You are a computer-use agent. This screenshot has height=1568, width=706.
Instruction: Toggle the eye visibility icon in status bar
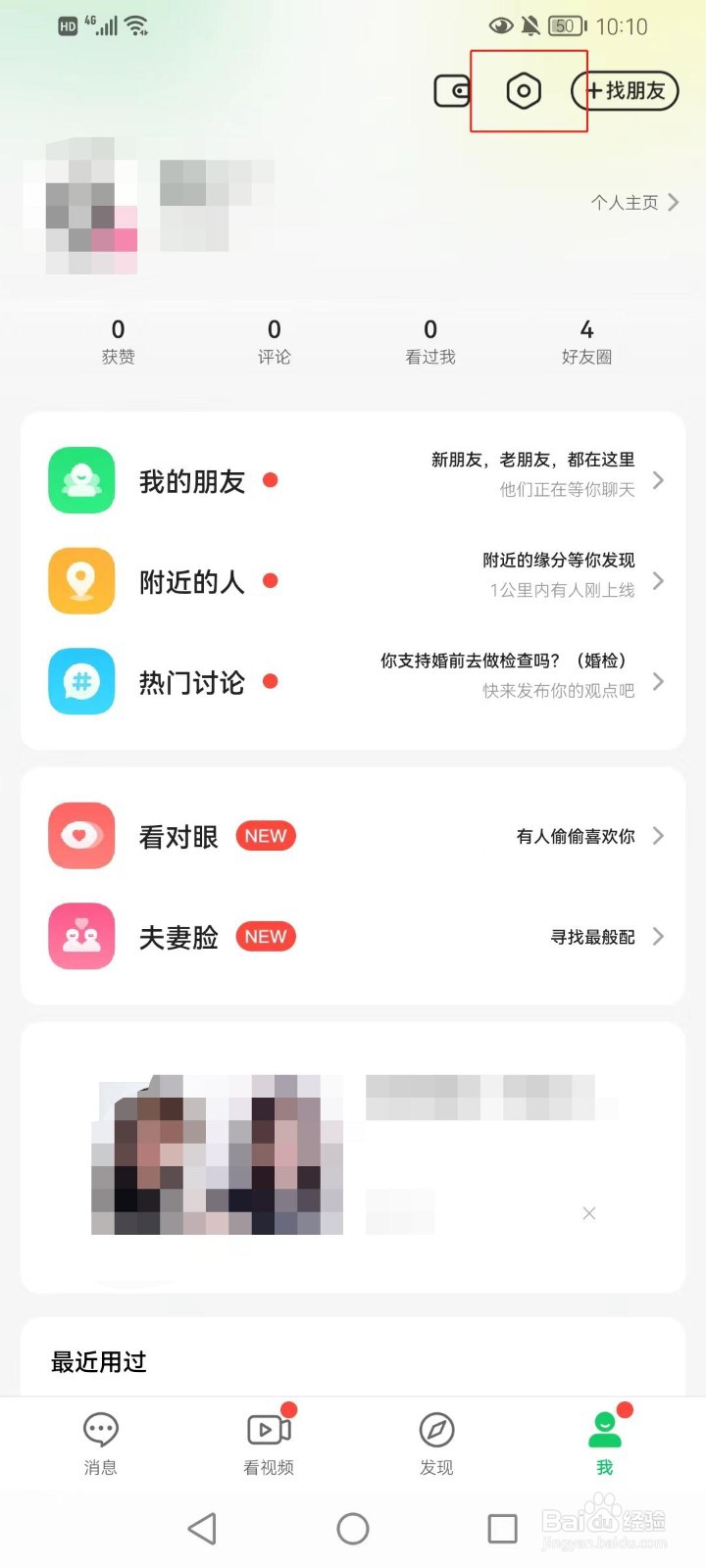[x=500, y=26]
